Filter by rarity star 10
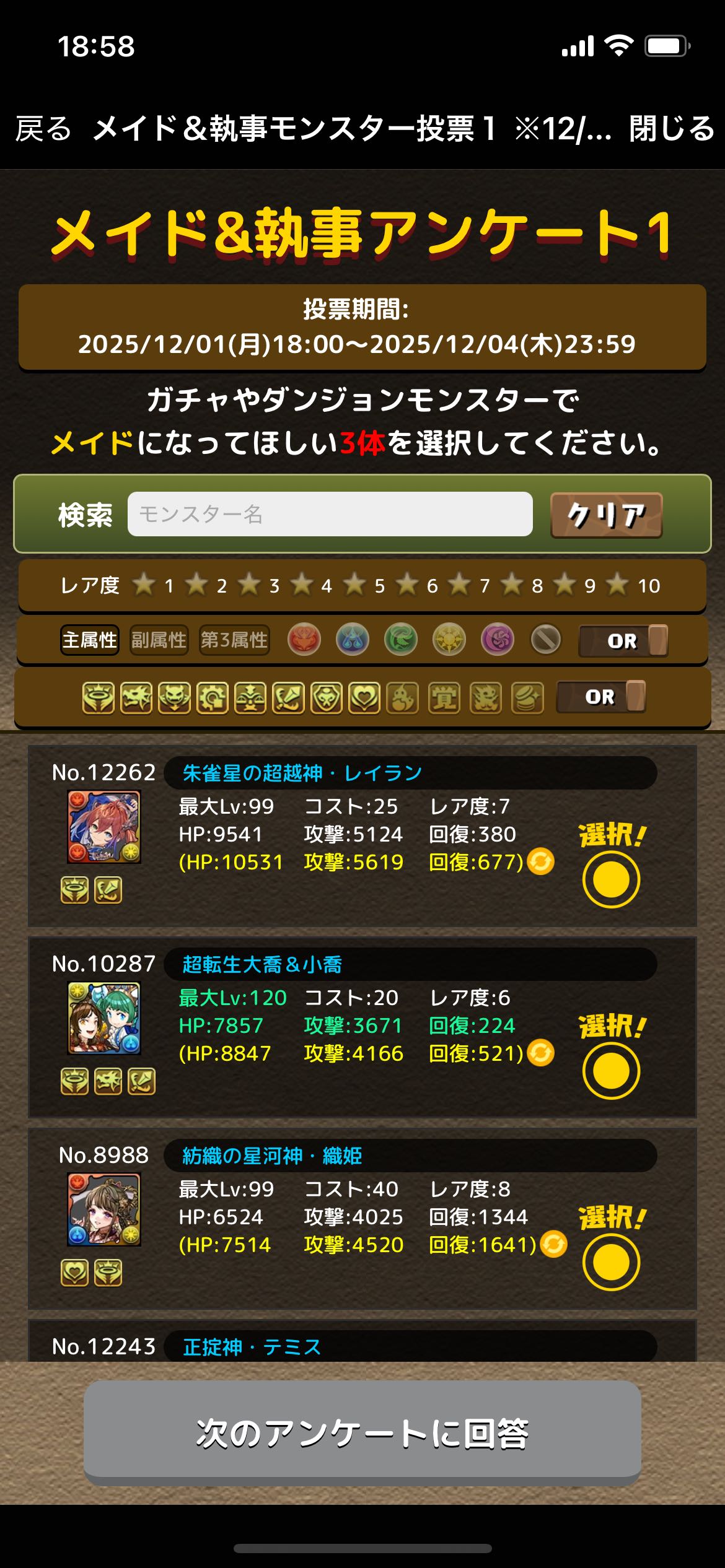Viewport: 725px width, 1568px height. pos(618,585)
